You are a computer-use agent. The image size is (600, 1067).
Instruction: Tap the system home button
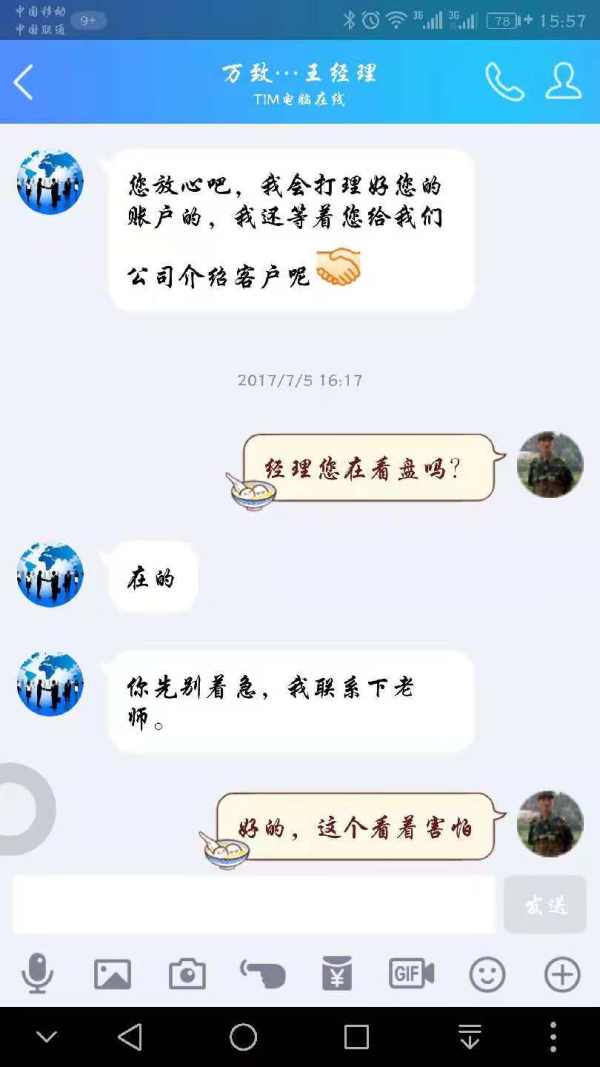tap(243, 1037)
